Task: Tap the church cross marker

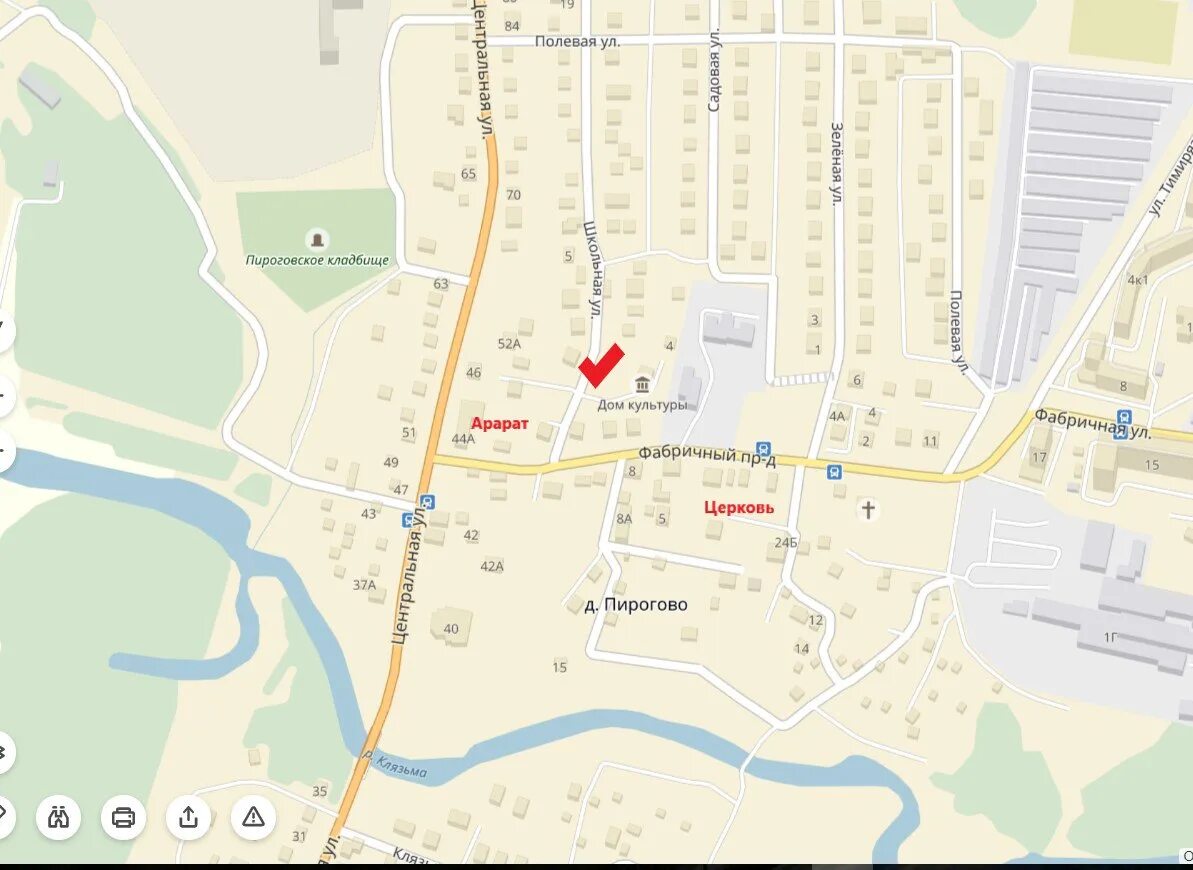Action: 868,510
